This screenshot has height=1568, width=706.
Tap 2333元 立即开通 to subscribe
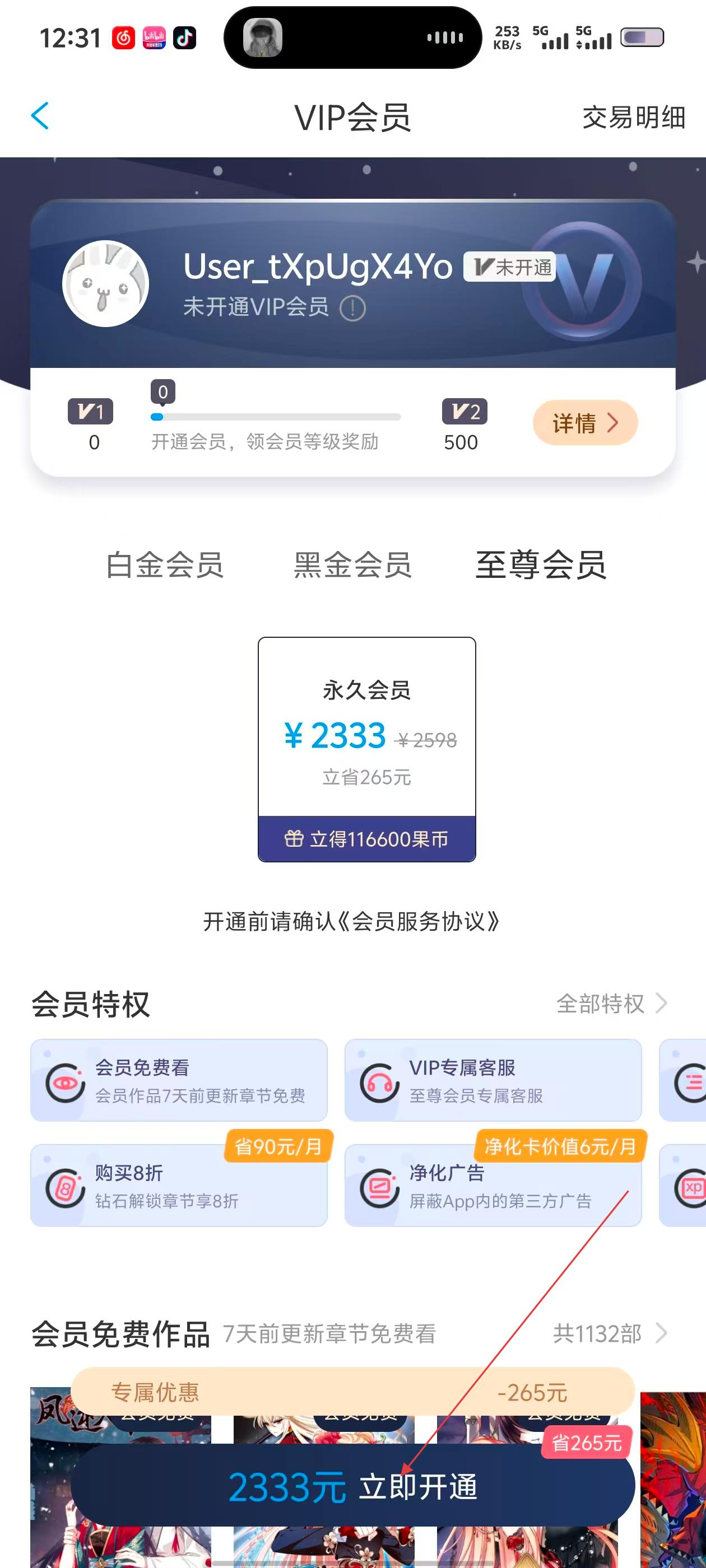(352, 1486)
